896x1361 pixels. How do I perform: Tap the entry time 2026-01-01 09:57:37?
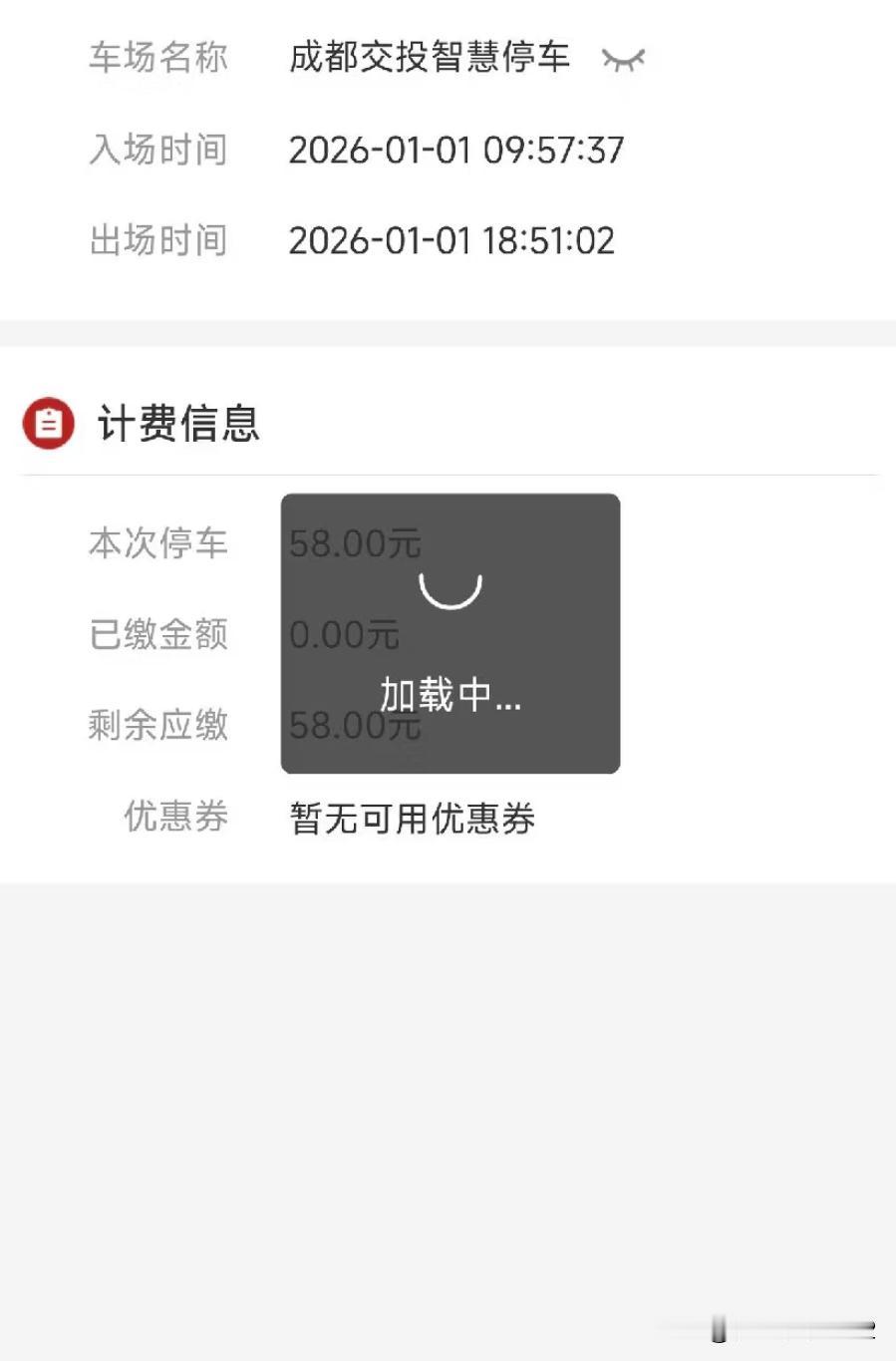coord(455,151)
